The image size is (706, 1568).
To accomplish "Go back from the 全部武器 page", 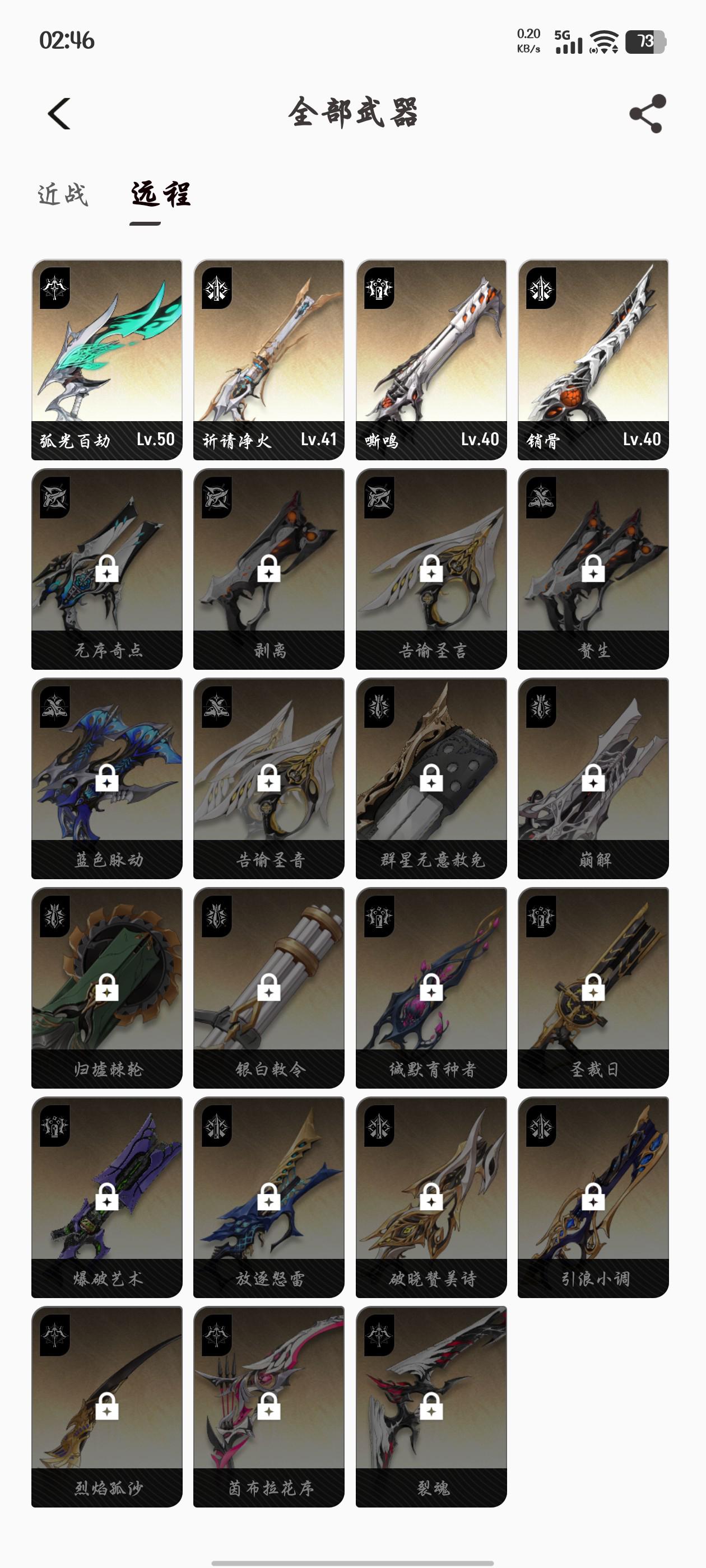I will coord(59,113).
